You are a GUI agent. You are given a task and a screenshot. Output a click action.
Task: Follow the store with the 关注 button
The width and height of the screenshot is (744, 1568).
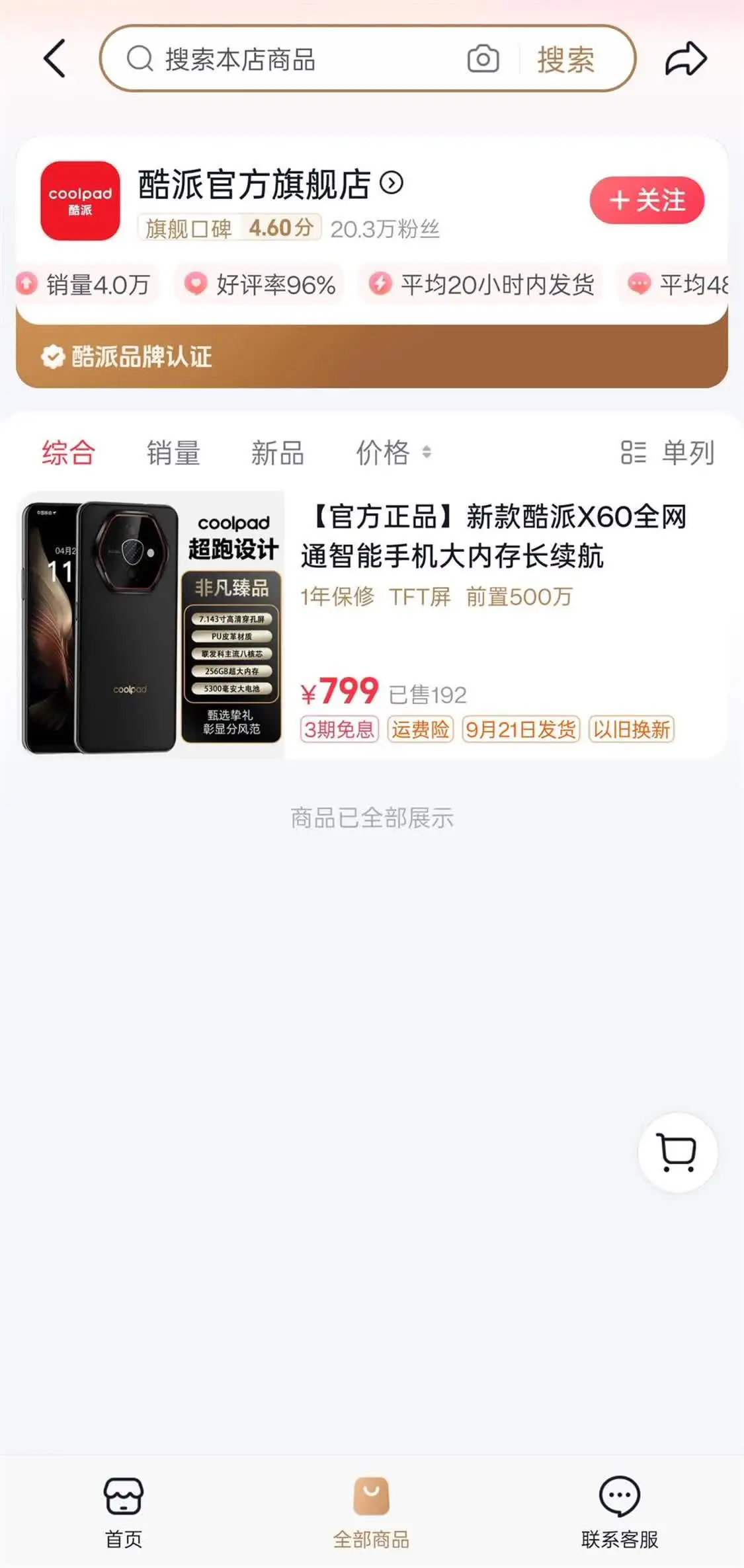coord(647,200)
